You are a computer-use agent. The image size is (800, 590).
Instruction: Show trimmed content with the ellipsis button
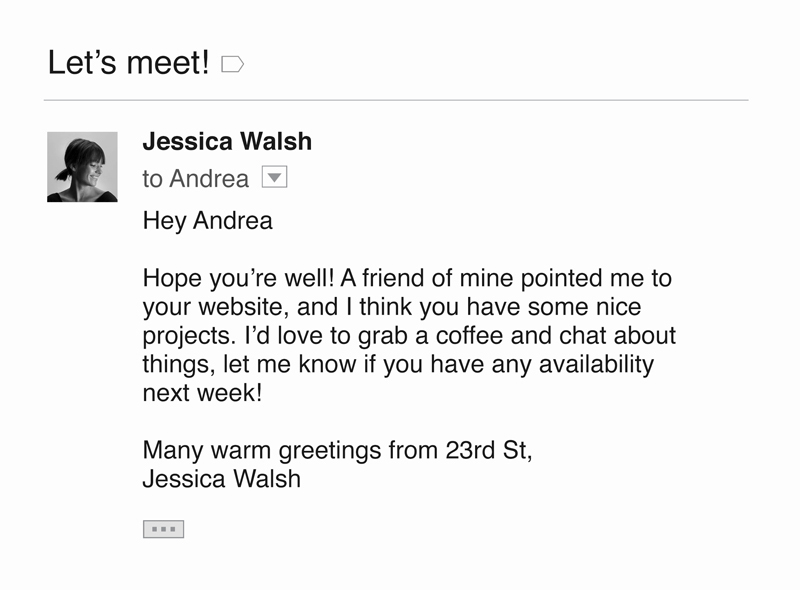pyautogui.click(x=163, y=528)
